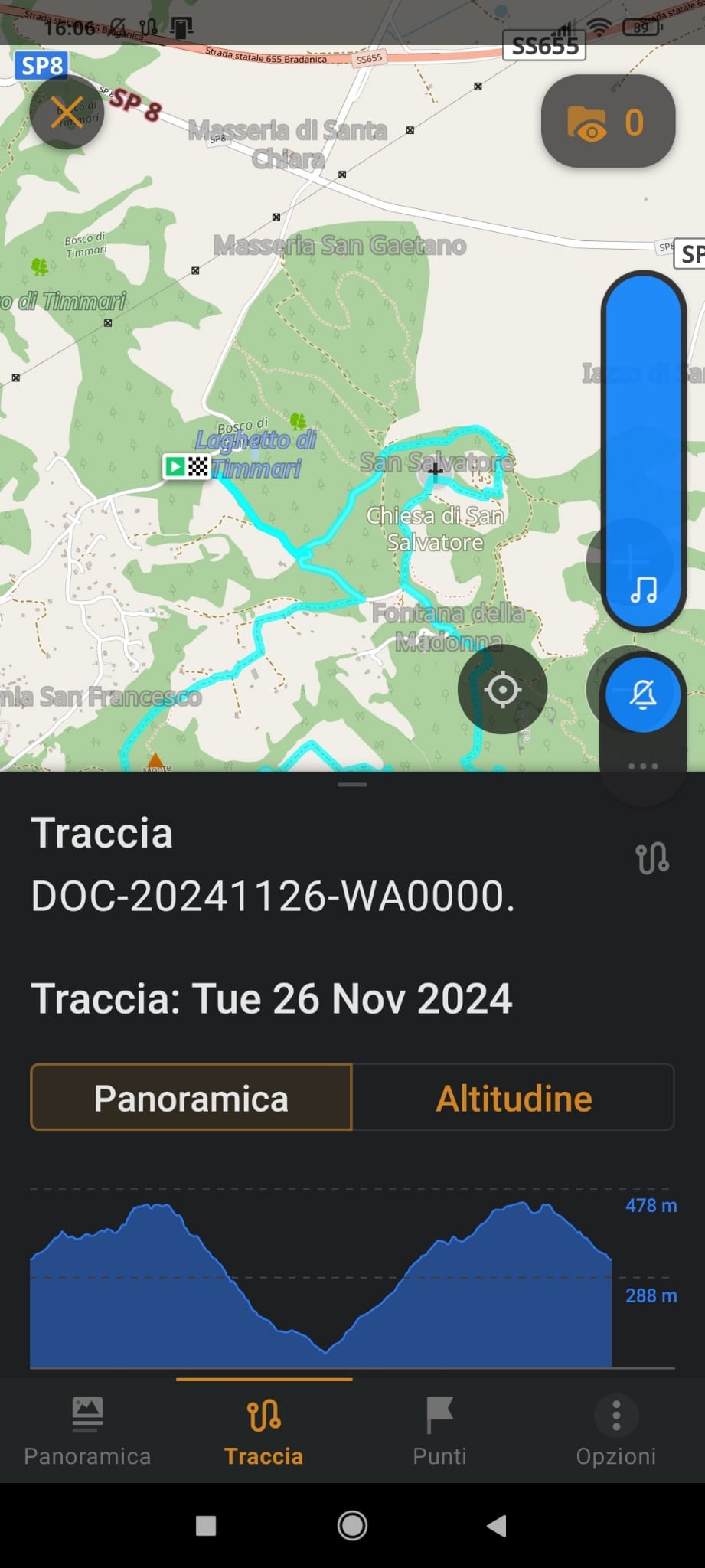Toggle the muted bell notification button
The height and width of the screenshot is (1568, 705).
tap(643, 694)
